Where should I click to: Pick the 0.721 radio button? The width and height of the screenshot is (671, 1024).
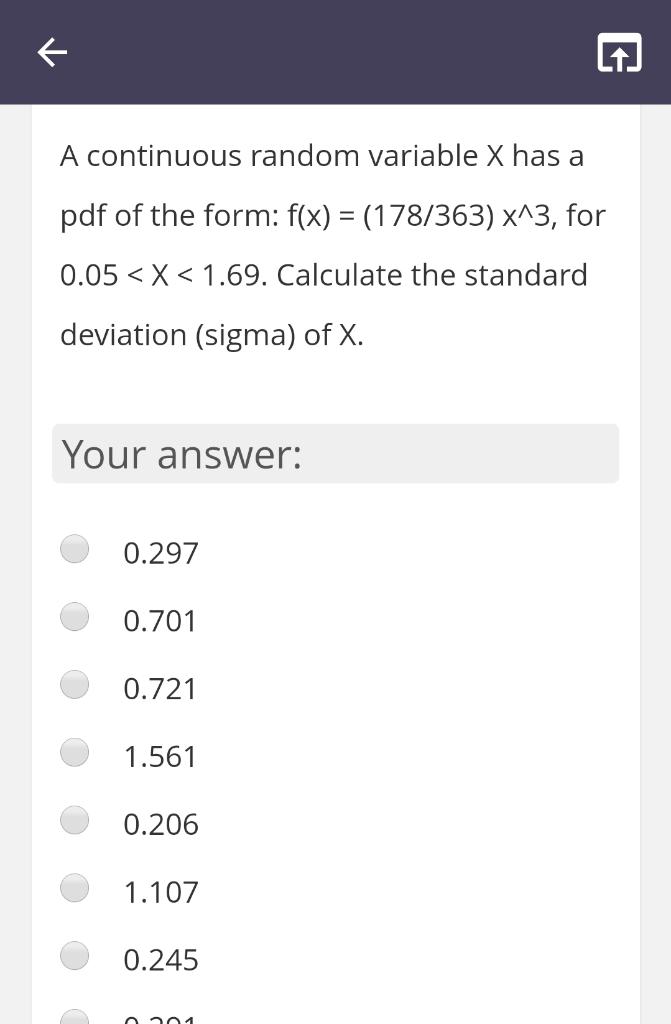[x=75, y=685]
